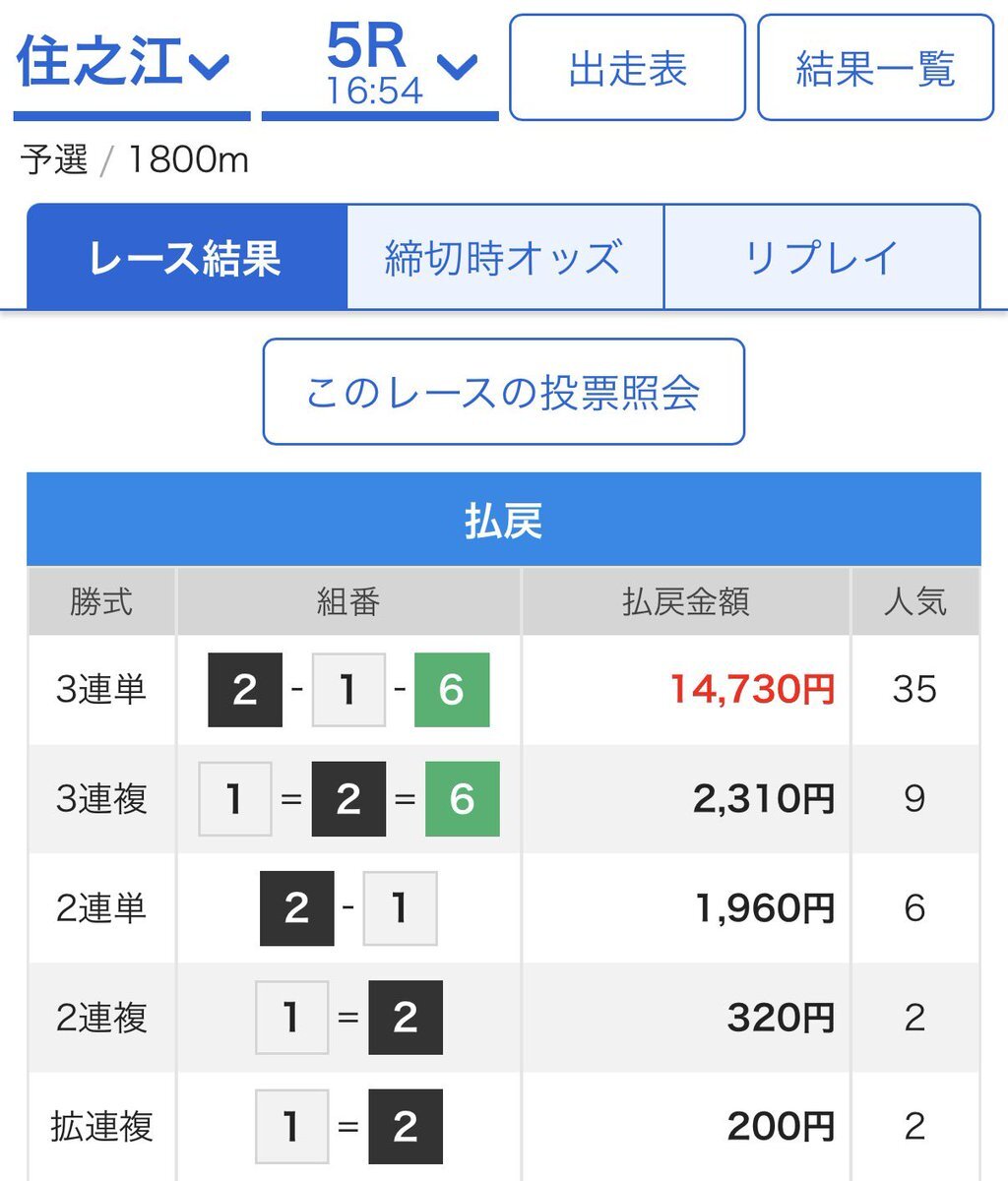This screenshot has height=1181, width=1008.
Task: Click the black boat 2 badge in 2連単 row
Action: coord(296,907)
